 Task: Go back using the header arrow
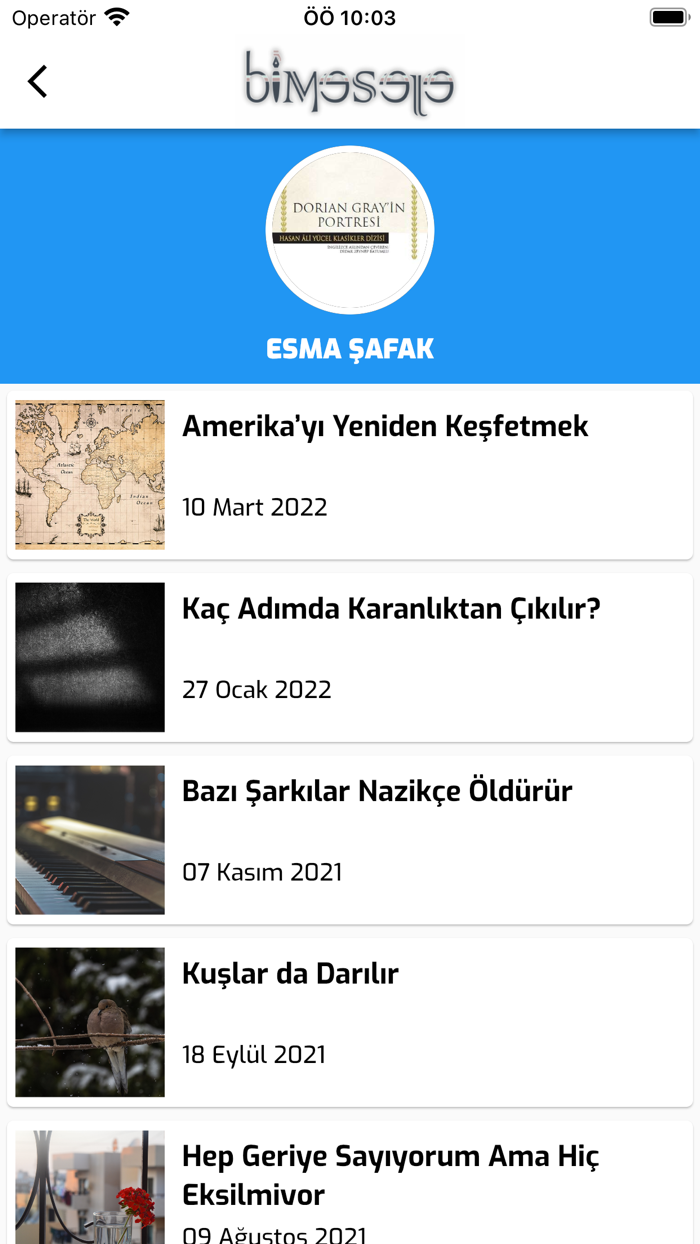(38, 81)
